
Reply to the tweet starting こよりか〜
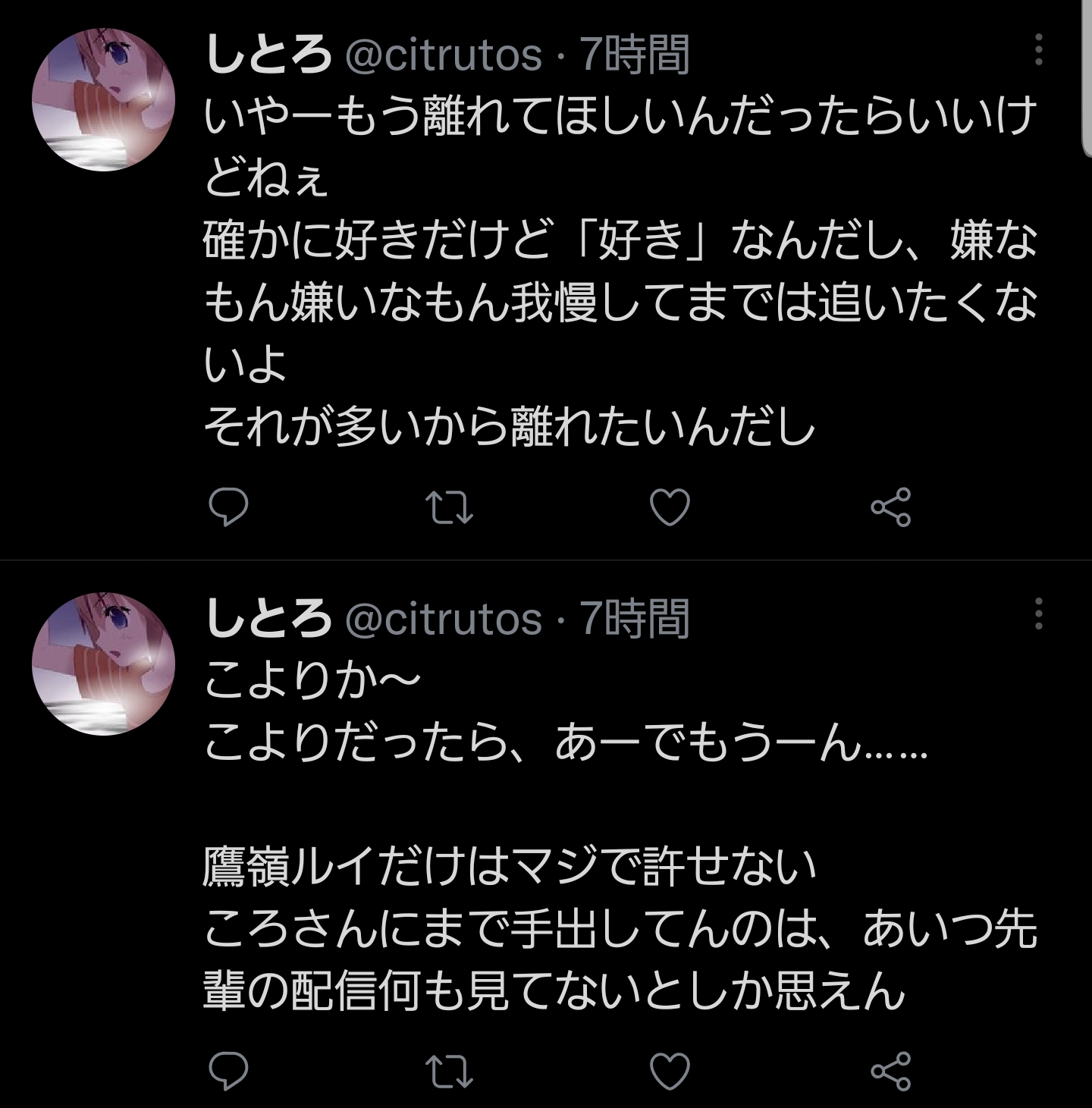pos(228,1071)
